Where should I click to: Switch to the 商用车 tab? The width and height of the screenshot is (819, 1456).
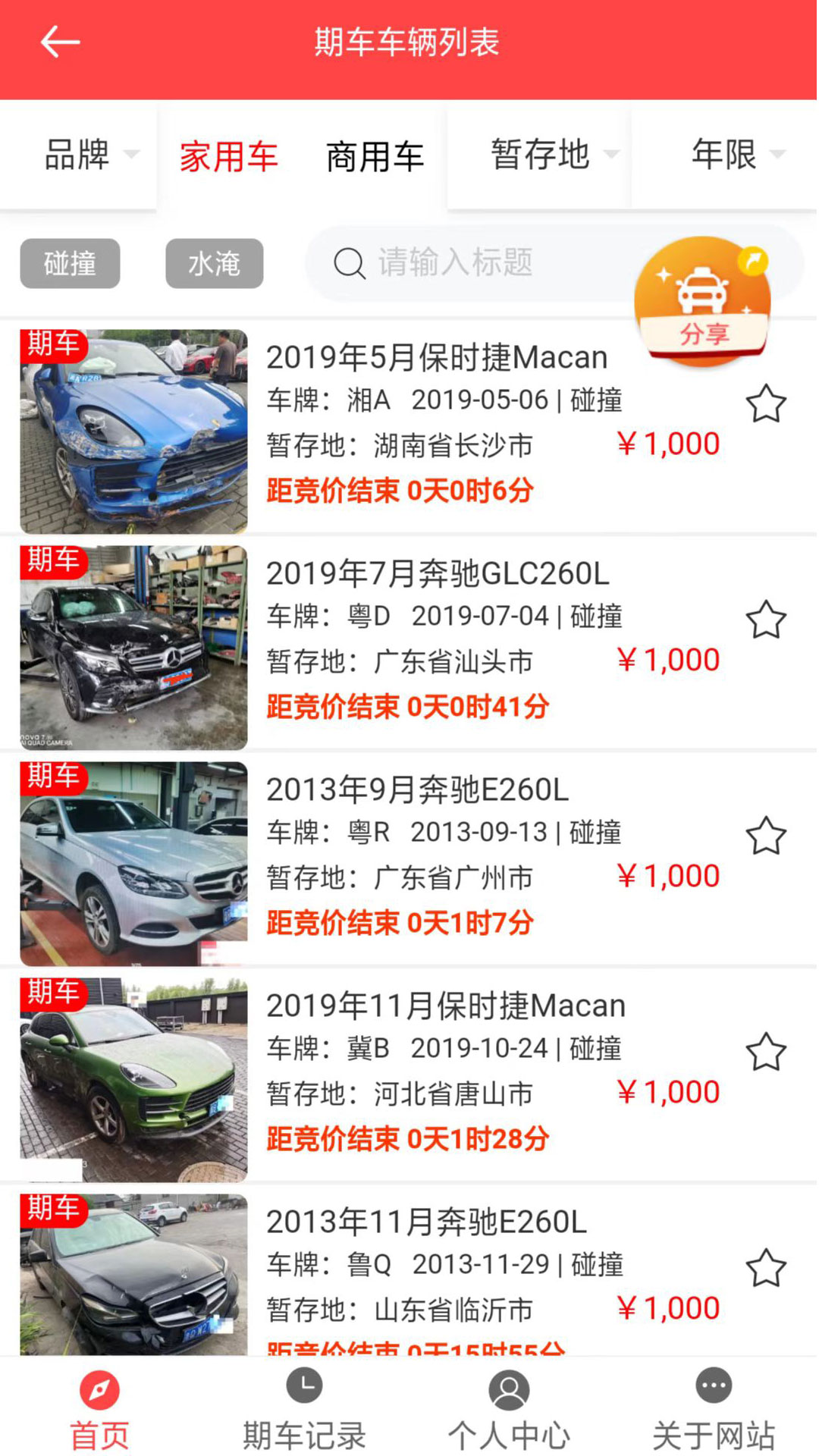pos(375,155)
